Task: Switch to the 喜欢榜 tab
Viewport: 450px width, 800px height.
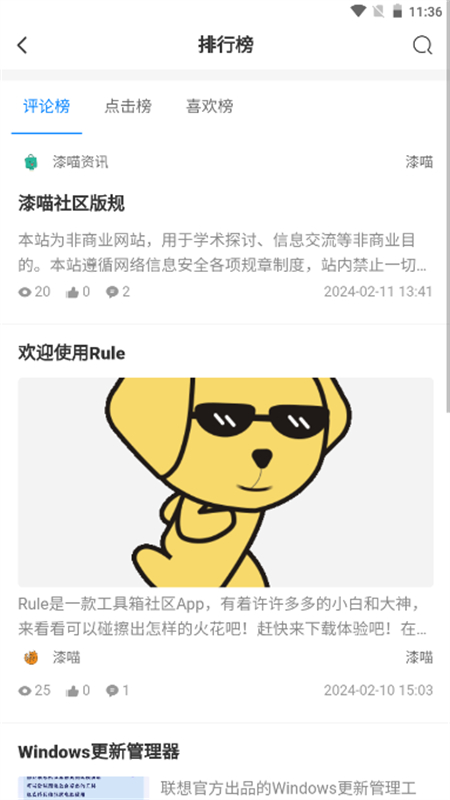Action: tap(210, 106)
